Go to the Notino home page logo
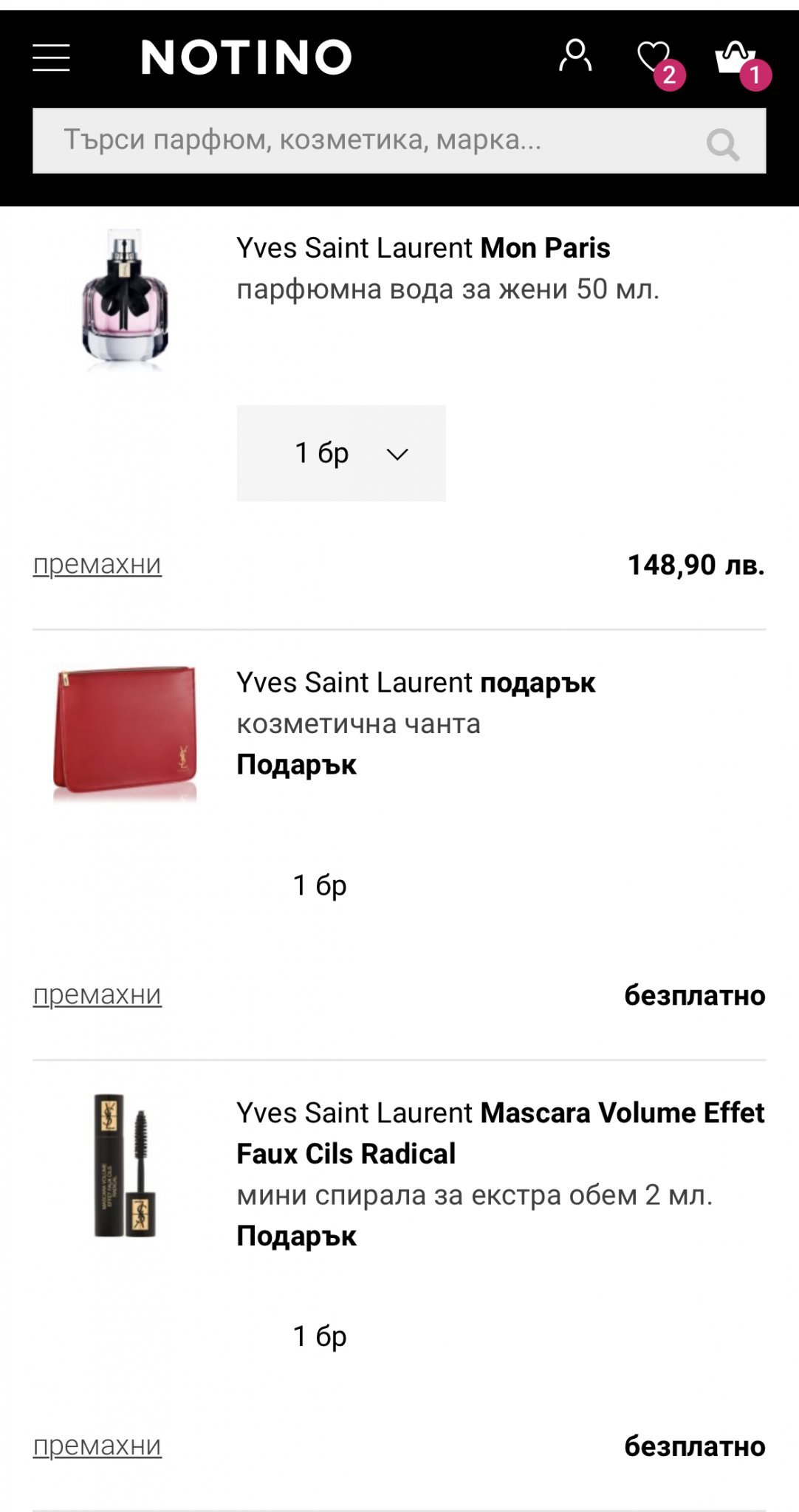This screenshot has height=1512, width=799. pyautogui.click(x=246, y=58)
